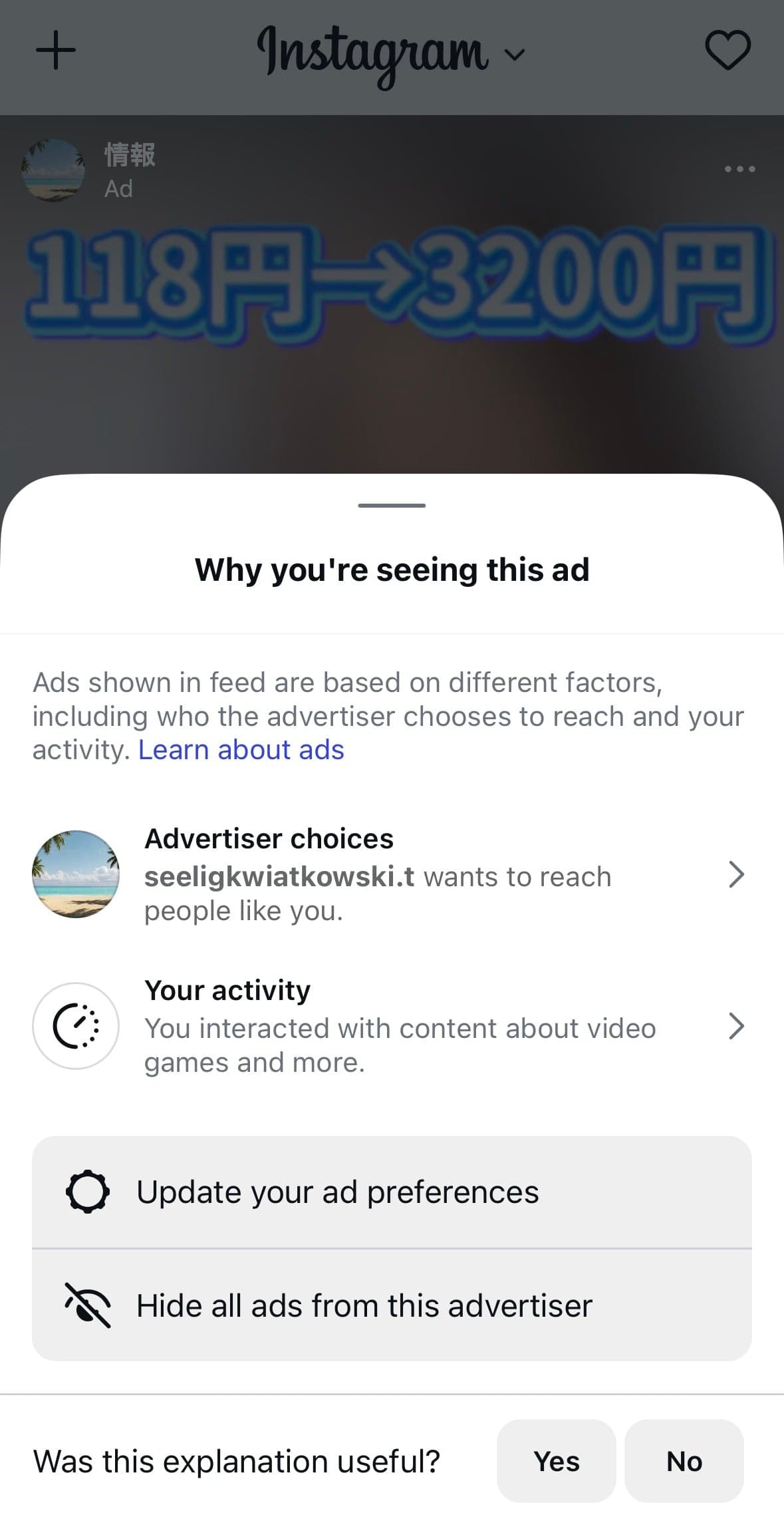Open notifications heart icon
This screenshot has width=784, height=1515.
point(727,50)
